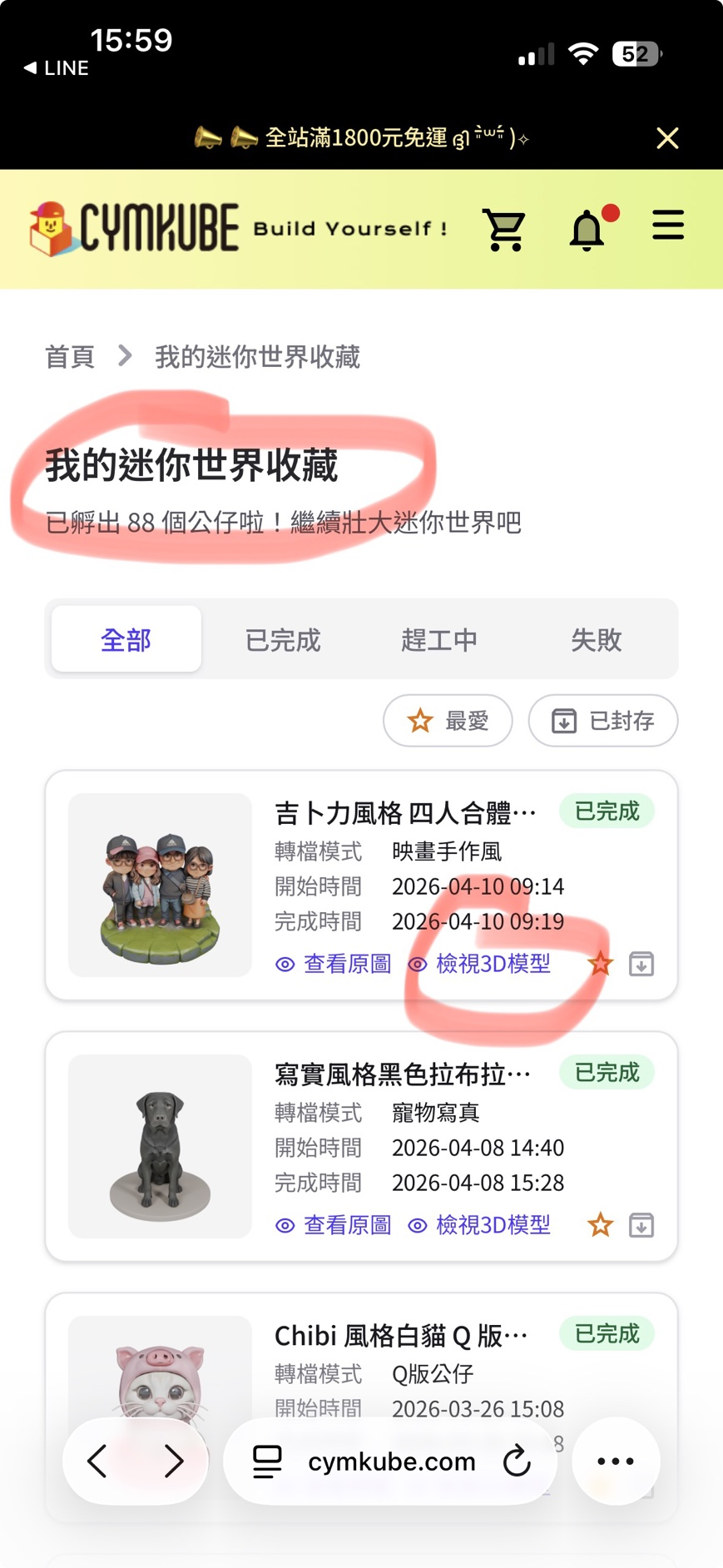
Task: Go to 首頁 via breadcrumb
Action: [70, 357]
